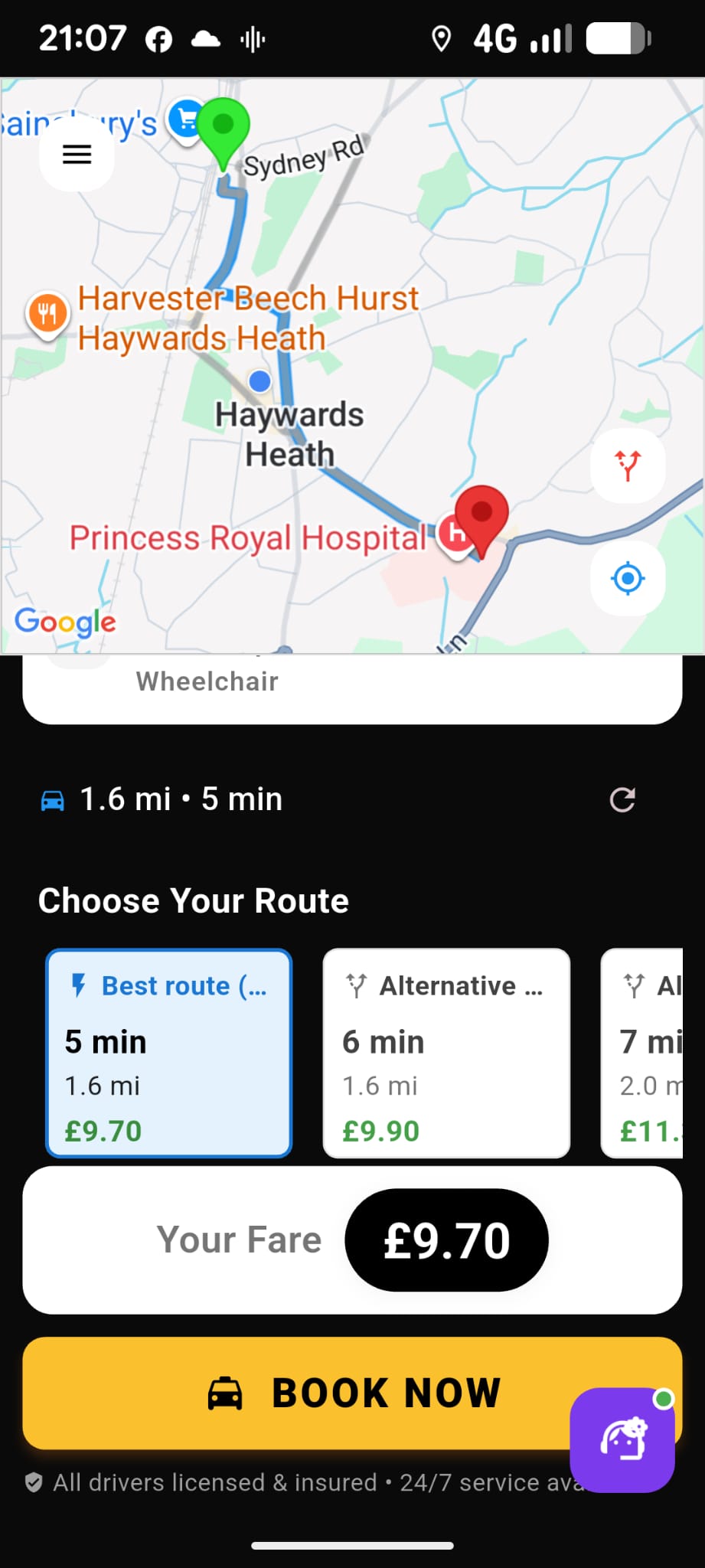
Task: Center map using the my-location crosshair icon
Action: coord(627,579)
